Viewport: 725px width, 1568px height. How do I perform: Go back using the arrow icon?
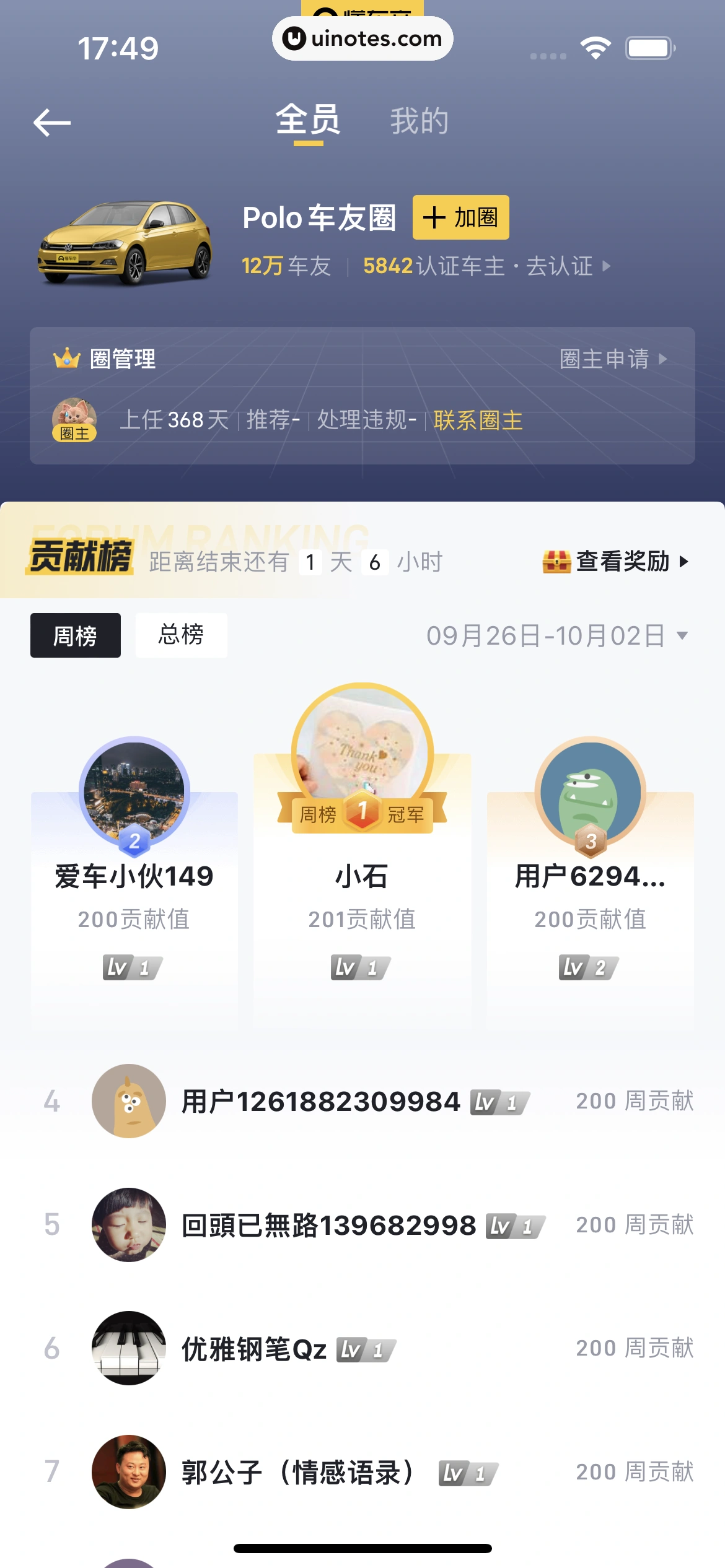tap(52, 123)
